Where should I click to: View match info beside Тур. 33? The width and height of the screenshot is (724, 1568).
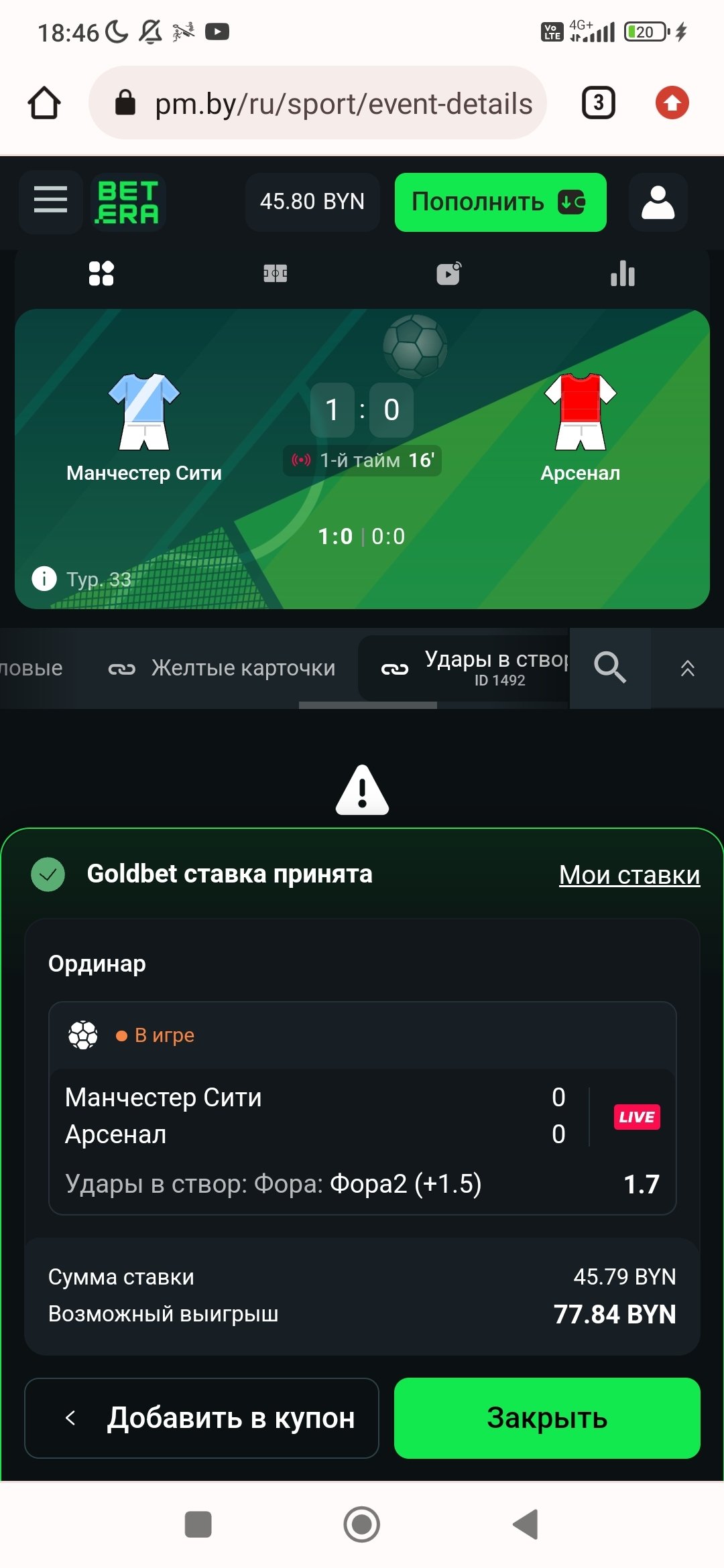pyautogui.click(x=44, y=578)
